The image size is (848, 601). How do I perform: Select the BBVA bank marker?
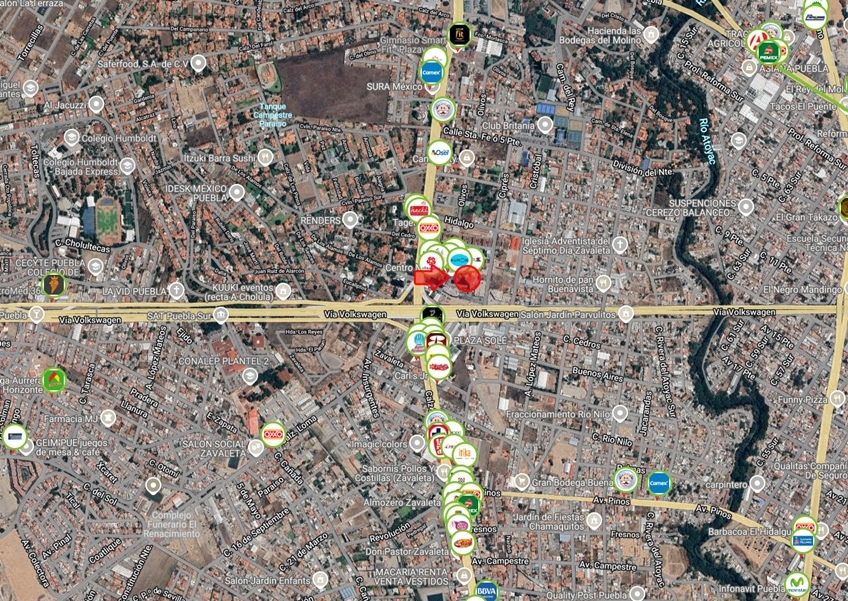pyautogui.click(x=486, y=592)
